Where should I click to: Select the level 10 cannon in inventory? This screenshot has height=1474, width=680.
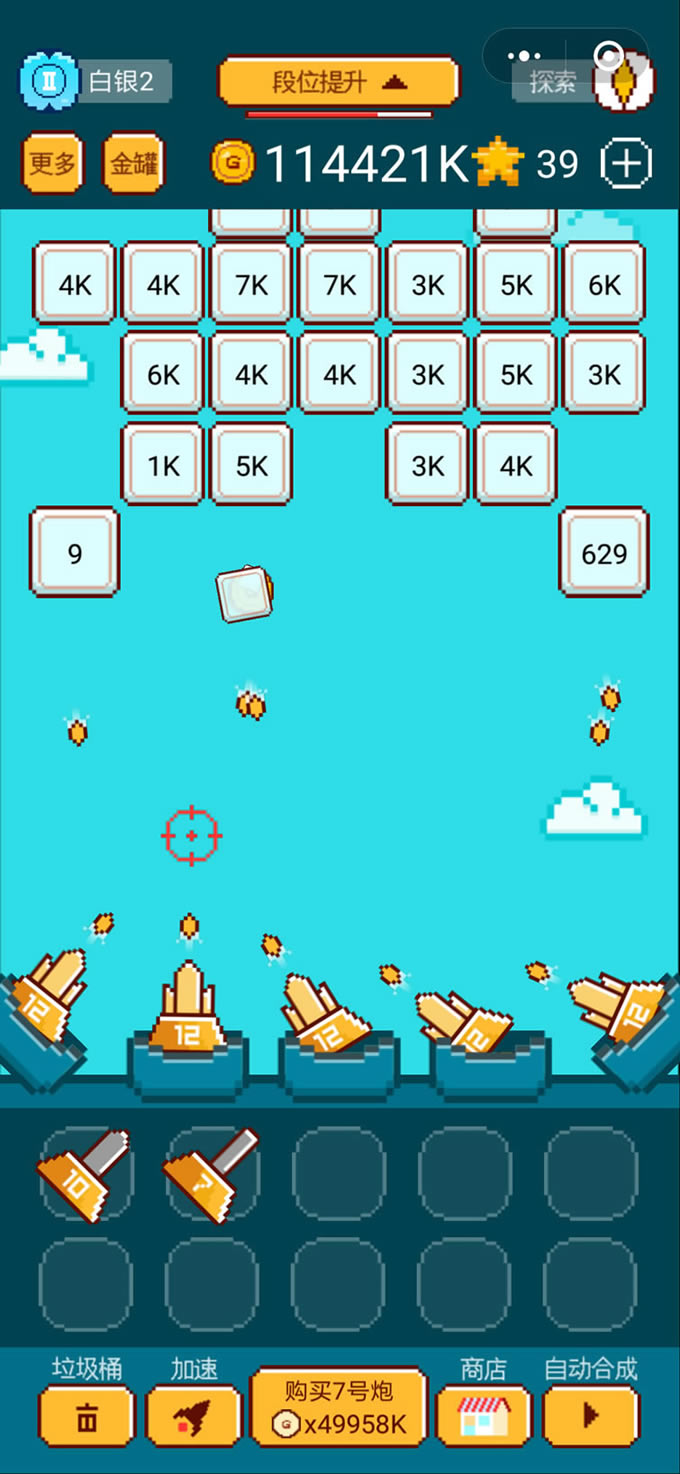85,1173
